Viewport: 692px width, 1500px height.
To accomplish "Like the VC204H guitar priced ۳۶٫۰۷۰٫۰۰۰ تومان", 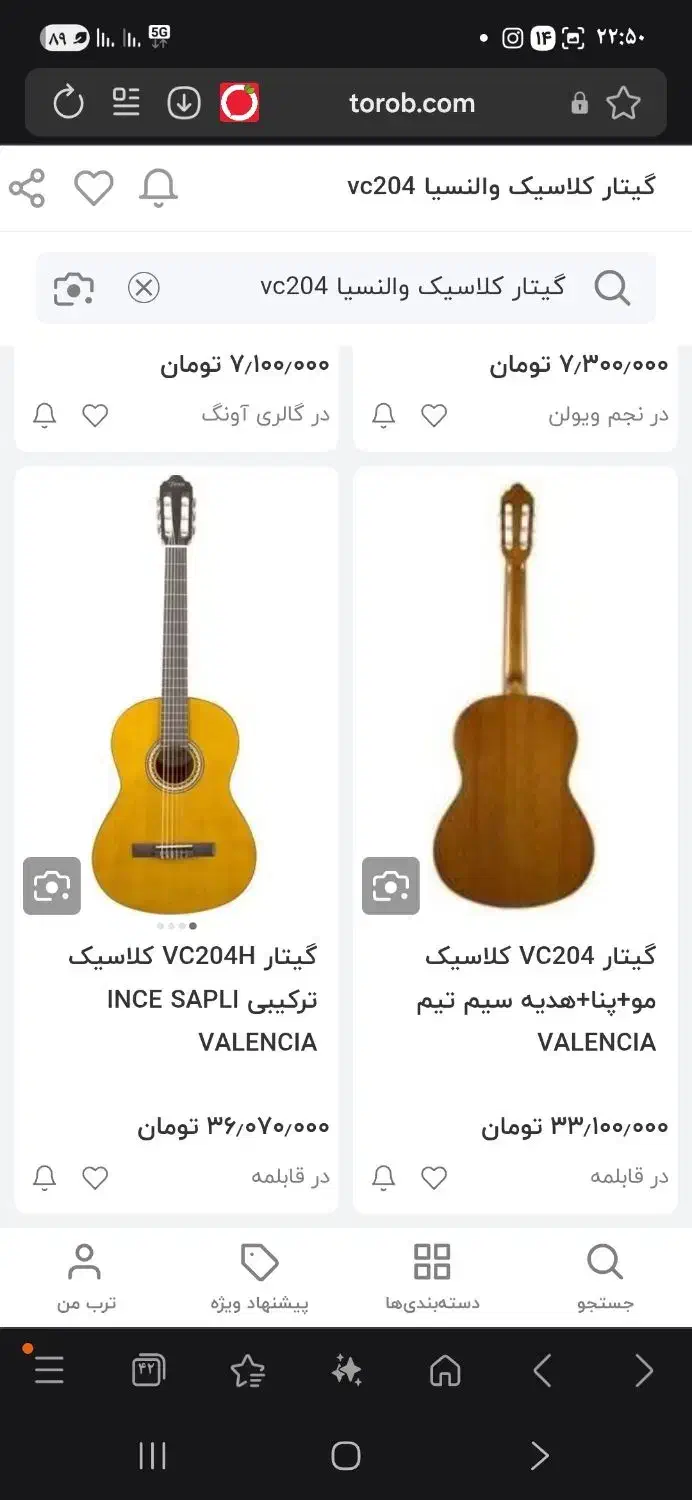I will (95, 1178).
